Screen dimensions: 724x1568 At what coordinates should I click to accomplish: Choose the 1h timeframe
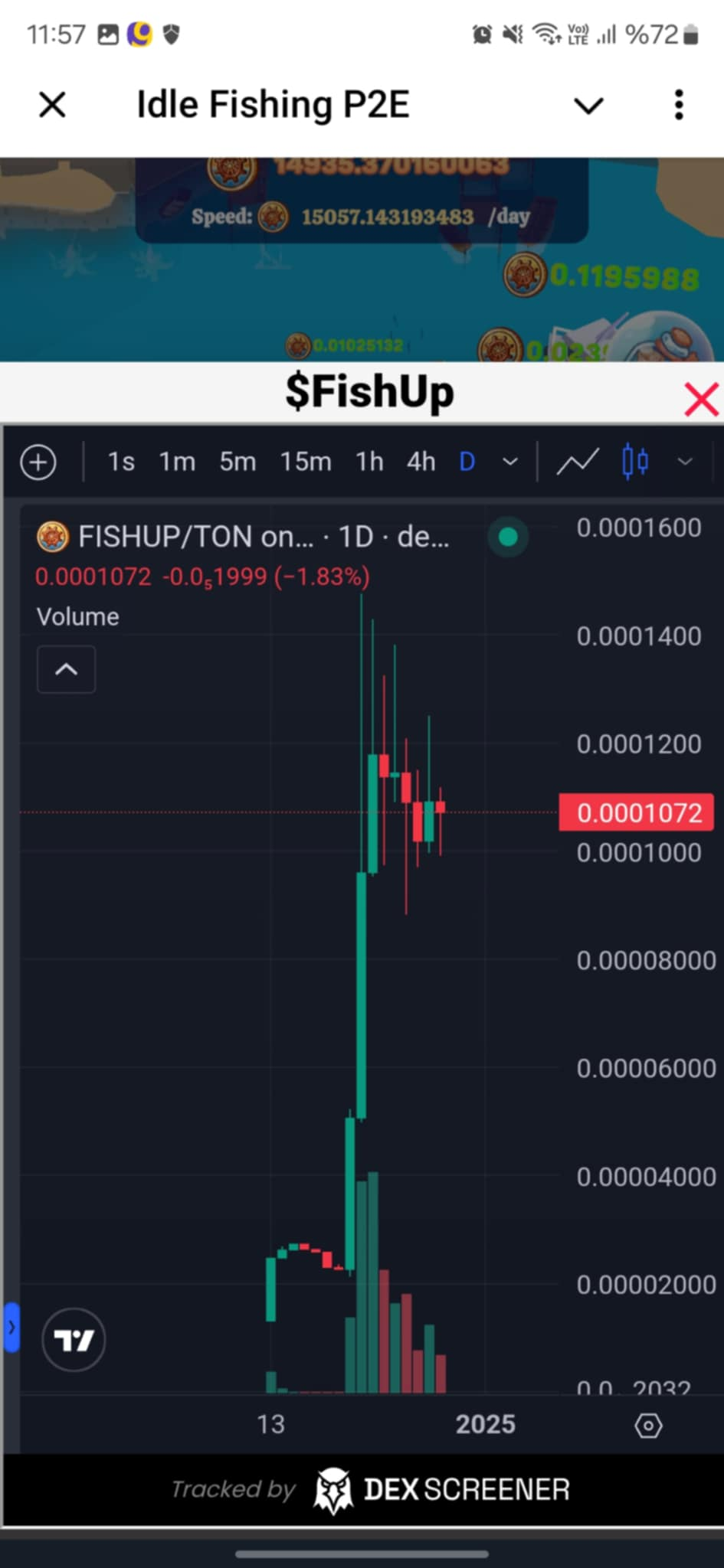click(x=369, y=462)
